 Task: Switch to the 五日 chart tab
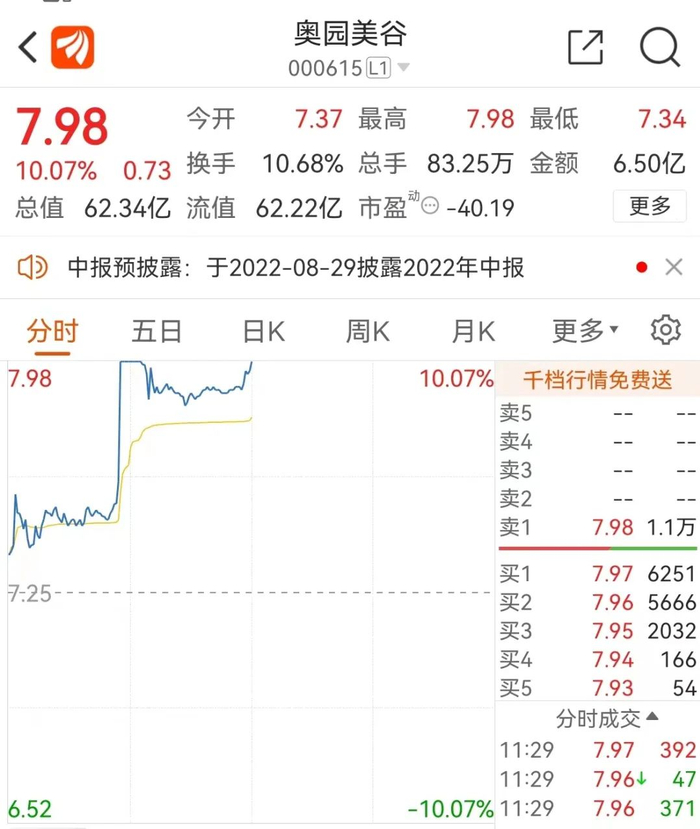point(156,332)
